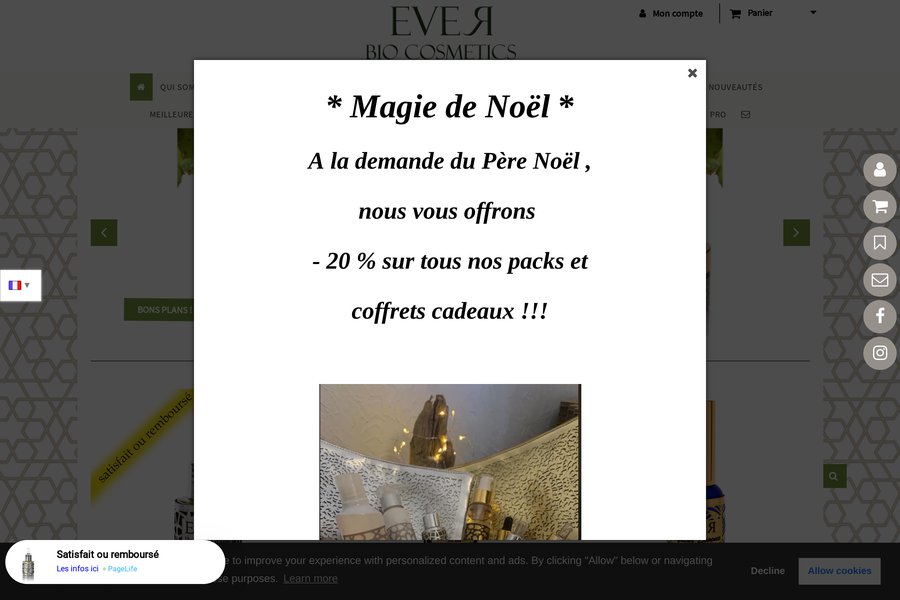Close the Magie de Noël popup
The width and height of the screenshot is (900, 600).
pos(692,73)
